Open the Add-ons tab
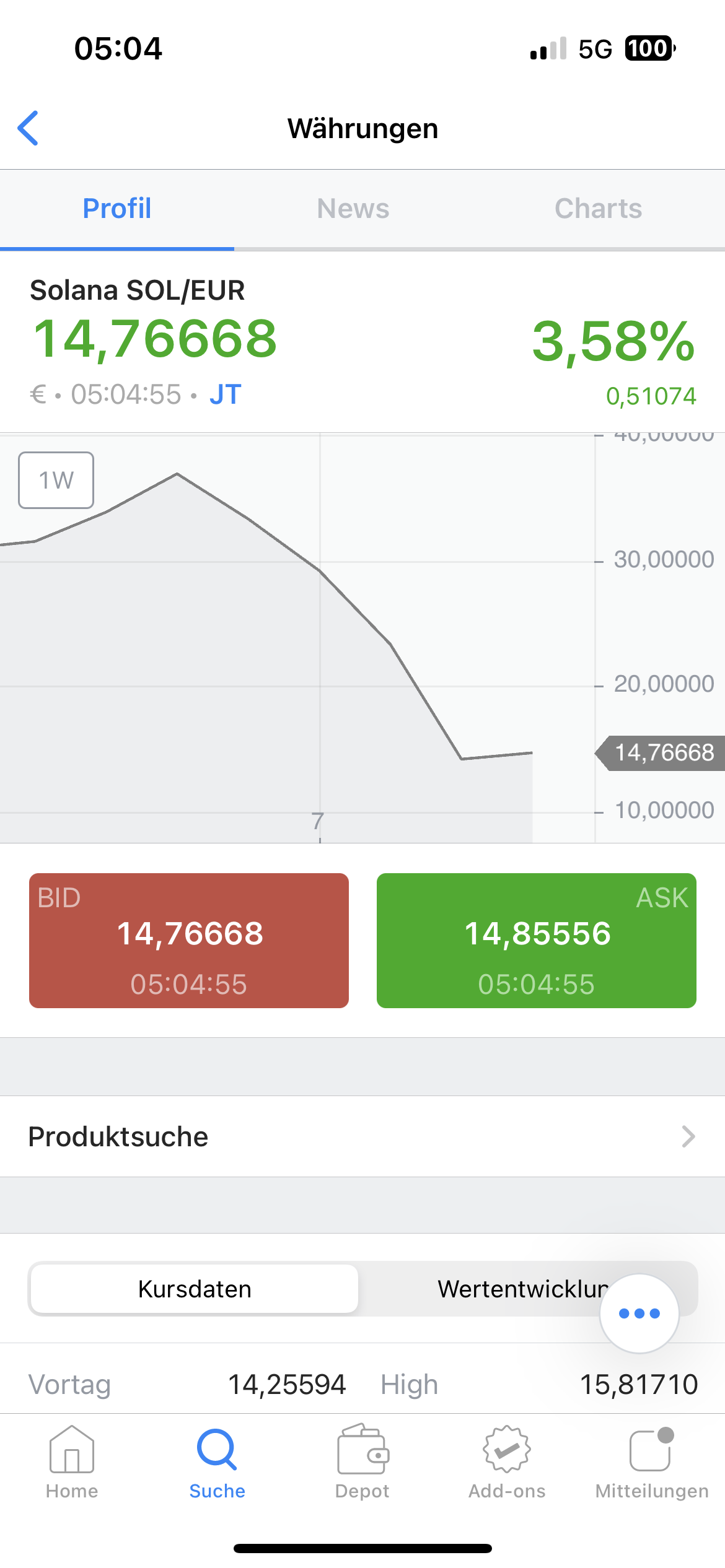 coord(507,1463)
